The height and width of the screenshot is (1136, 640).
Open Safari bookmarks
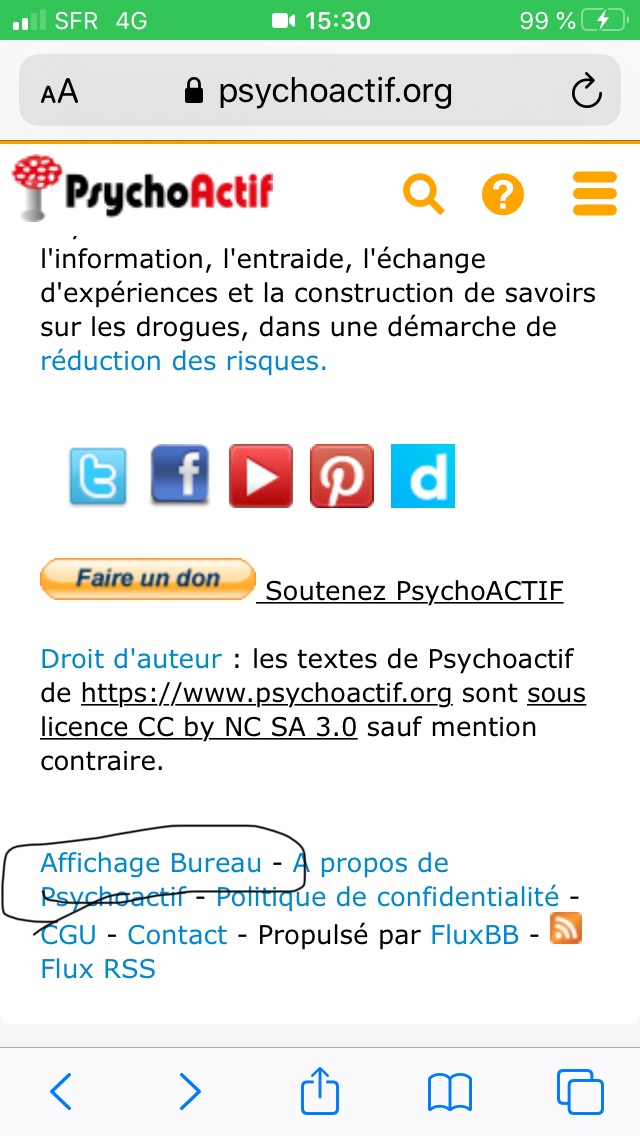(x=450, y=1092)
